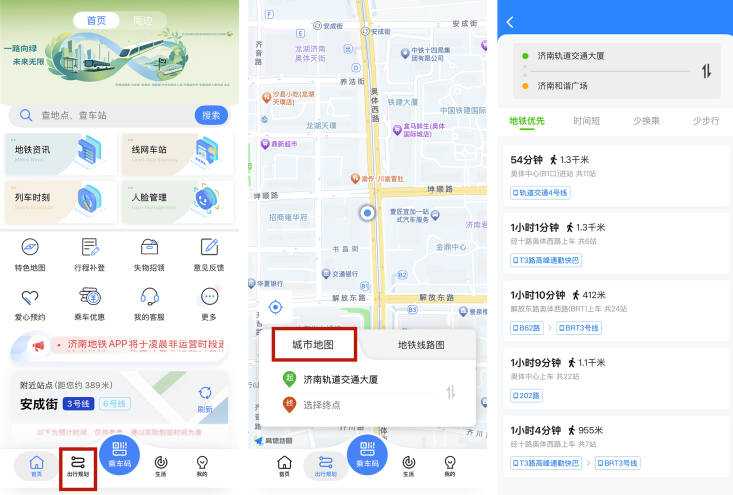Tap 选择终点 to choose a destination
The height and width of the screenshot is (495, 733).
pos(322,405)
